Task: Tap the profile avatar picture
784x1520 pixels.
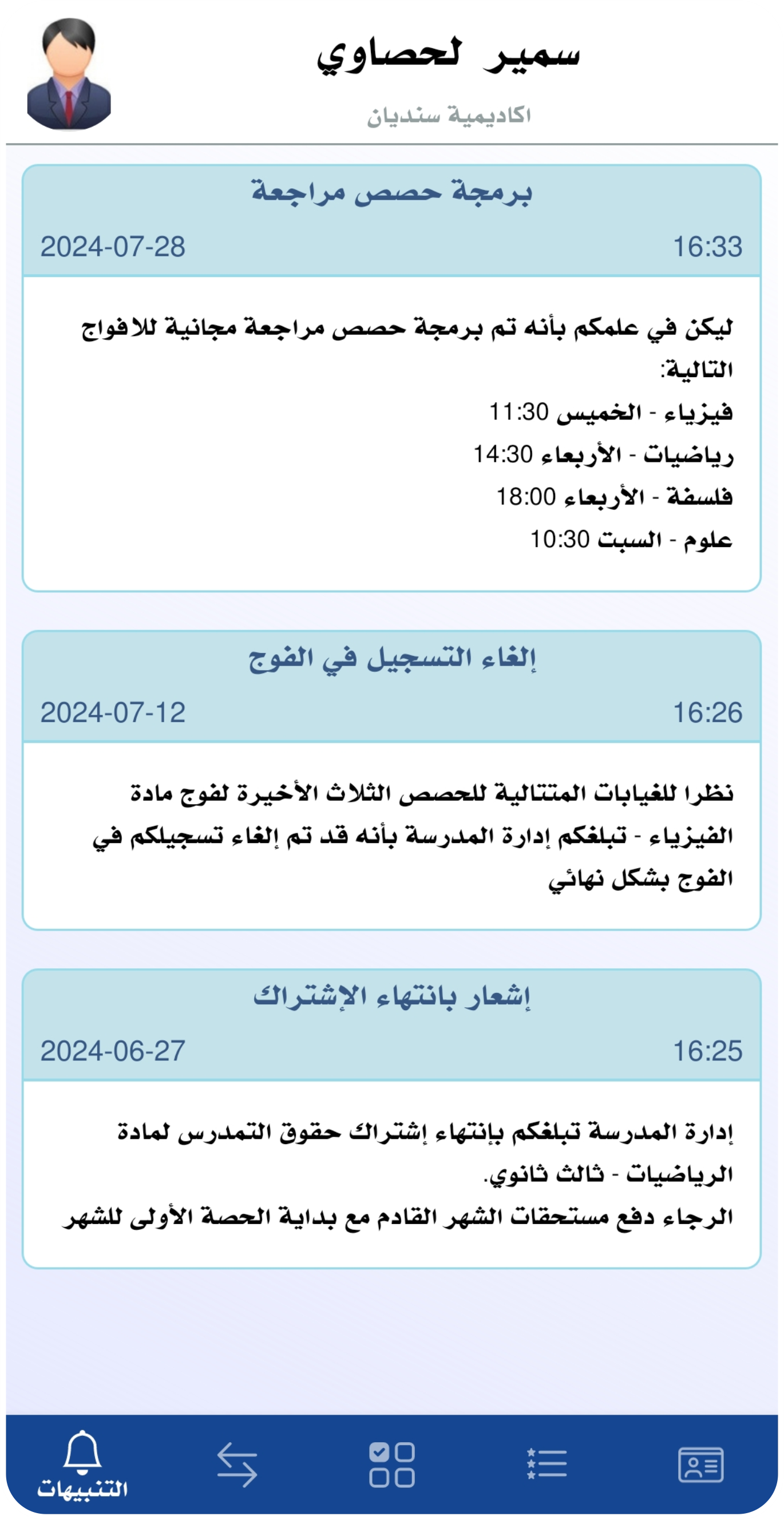Action: click(69, 74)
